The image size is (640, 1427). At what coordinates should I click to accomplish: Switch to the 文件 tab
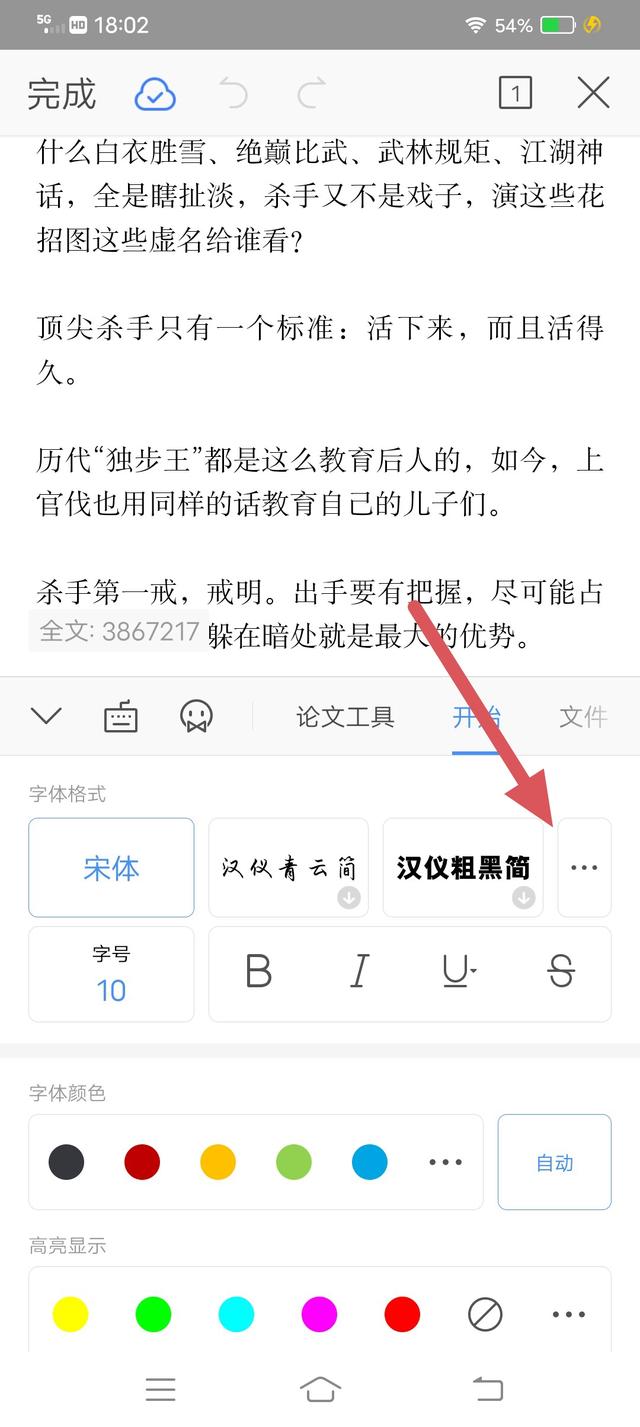pyautogui.click(x=583, y=716)
